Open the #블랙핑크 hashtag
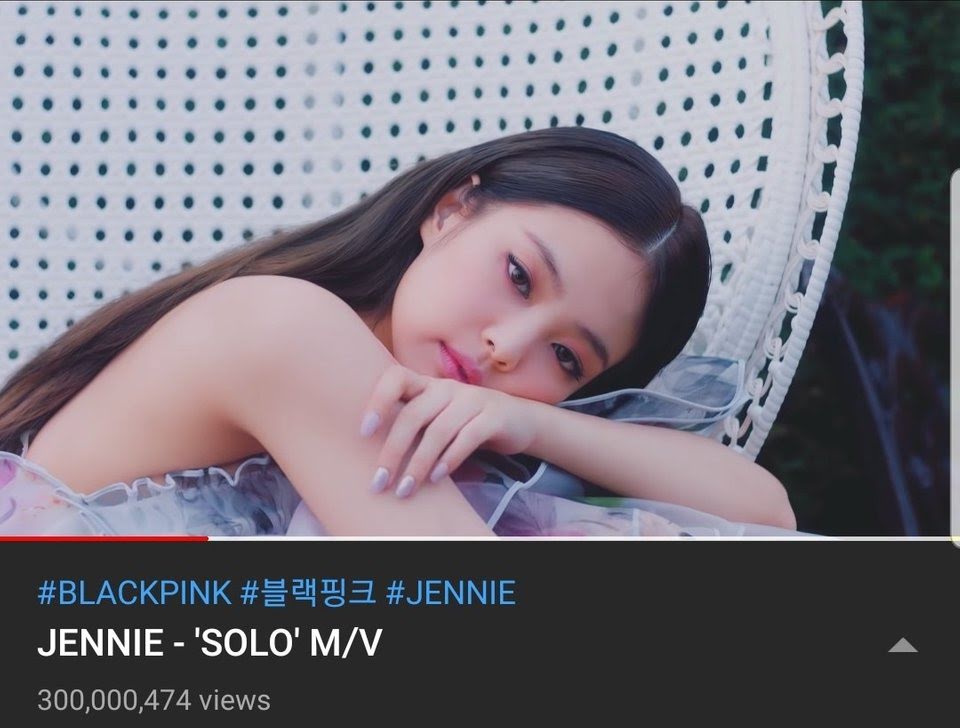This screenshot has width=960, height=728. click(x=308, y=593)
